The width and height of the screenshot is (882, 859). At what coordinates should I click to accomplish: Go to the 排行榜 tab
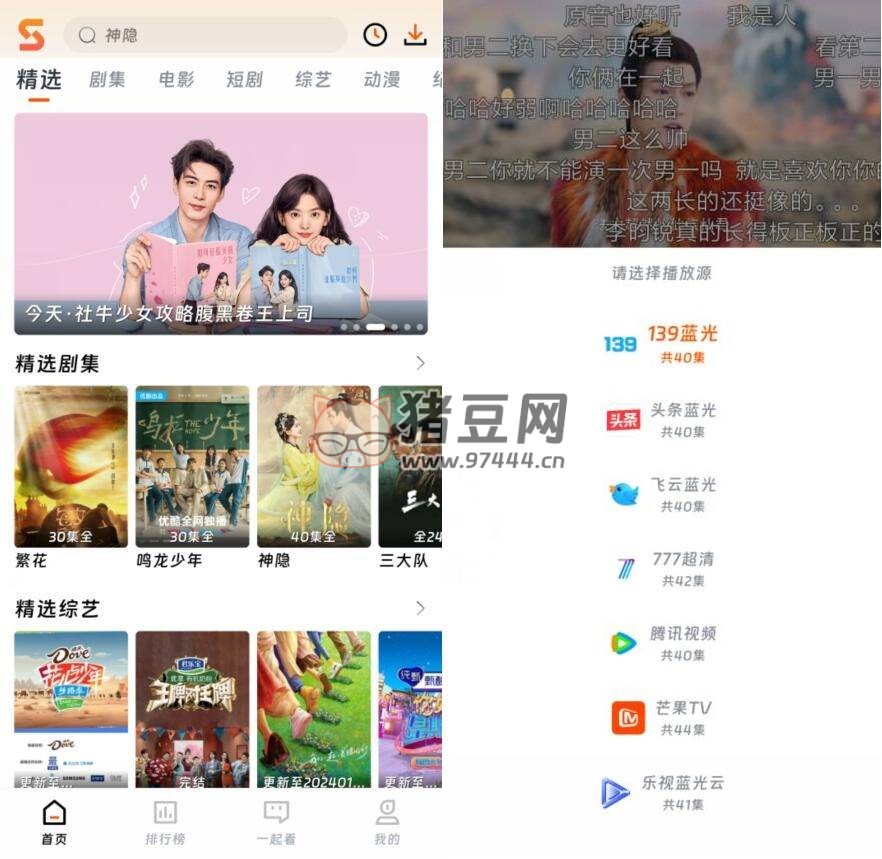click(165, 822)
